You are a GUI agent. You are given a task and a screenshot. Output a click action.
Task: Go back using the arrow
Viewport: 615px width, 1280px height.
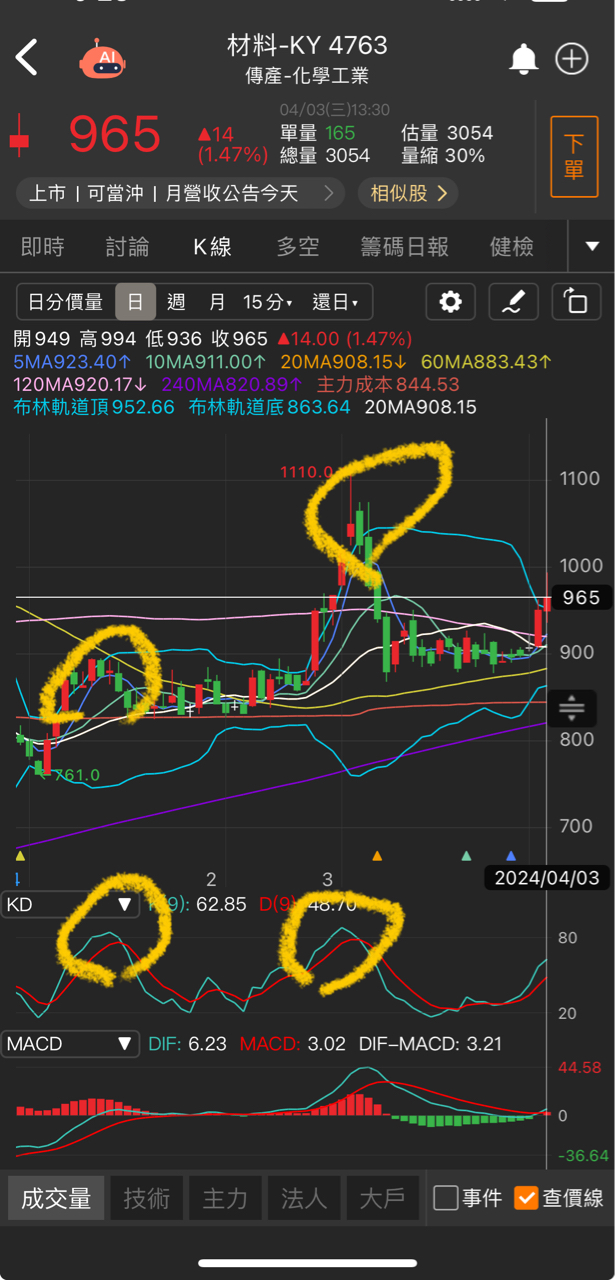[x=27, y=58]
